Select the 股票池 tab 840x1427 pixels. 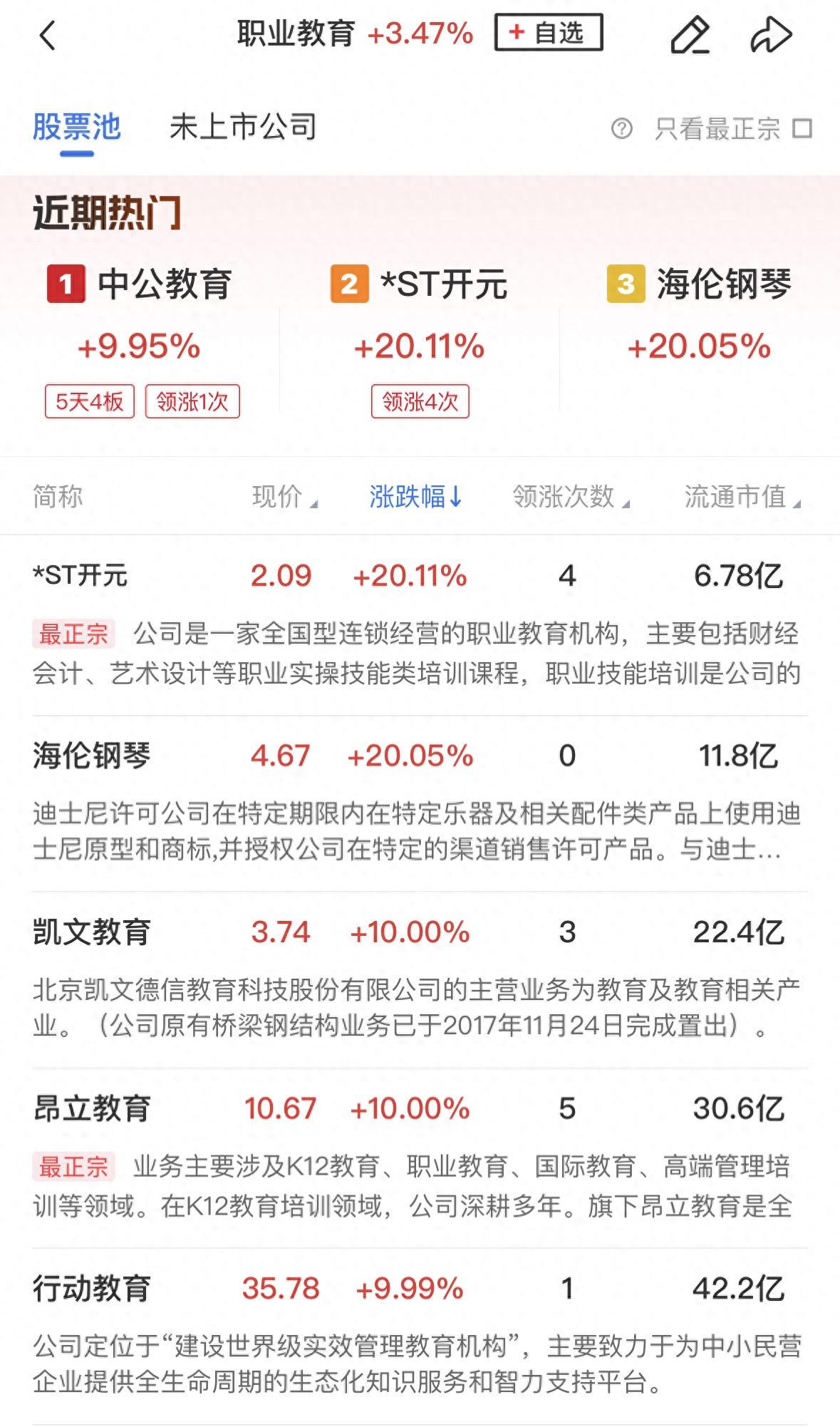point(77,128)
